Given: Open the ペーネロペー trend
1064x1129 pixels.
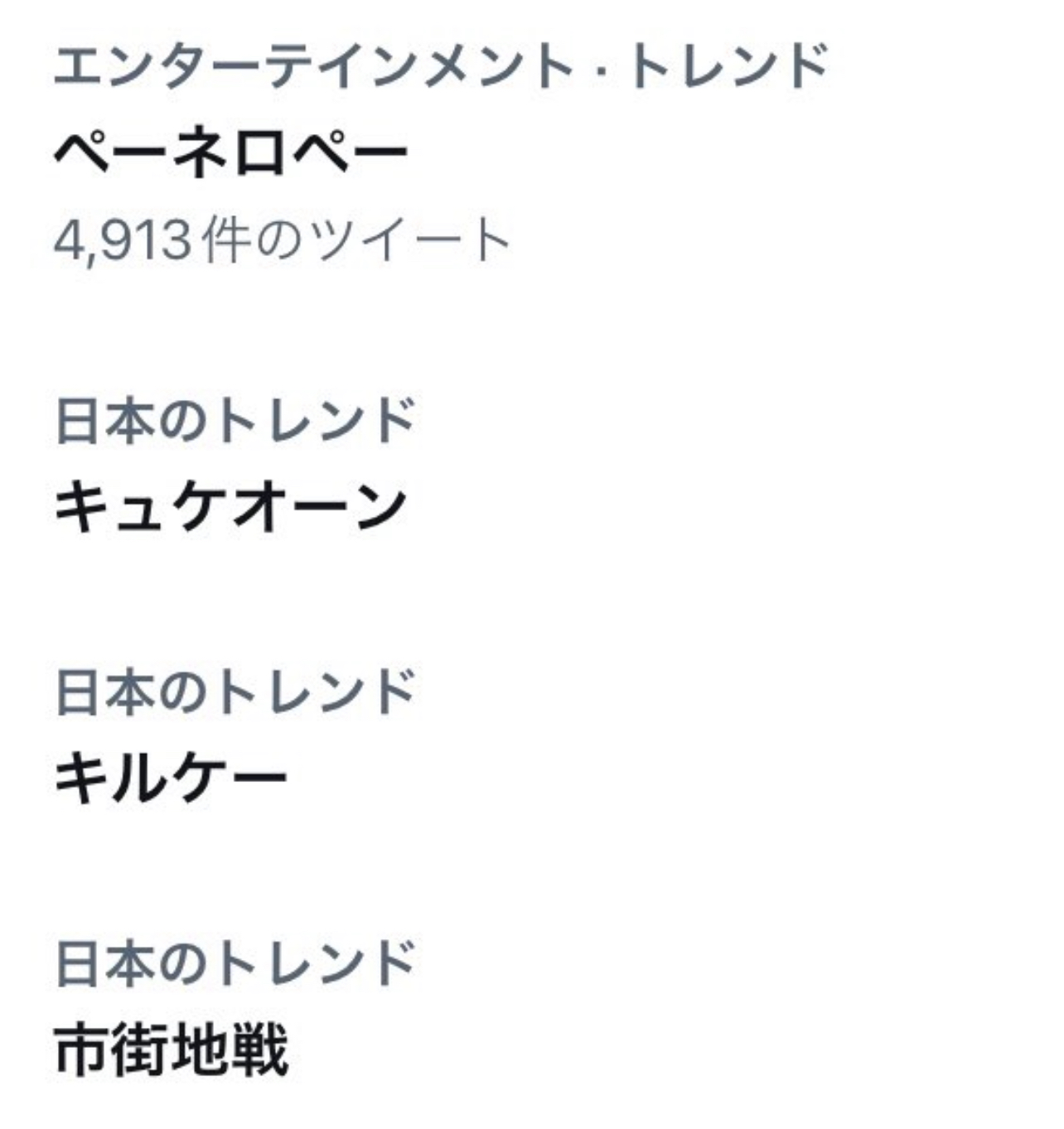Looking at the screenshot, I should point(231,152).
